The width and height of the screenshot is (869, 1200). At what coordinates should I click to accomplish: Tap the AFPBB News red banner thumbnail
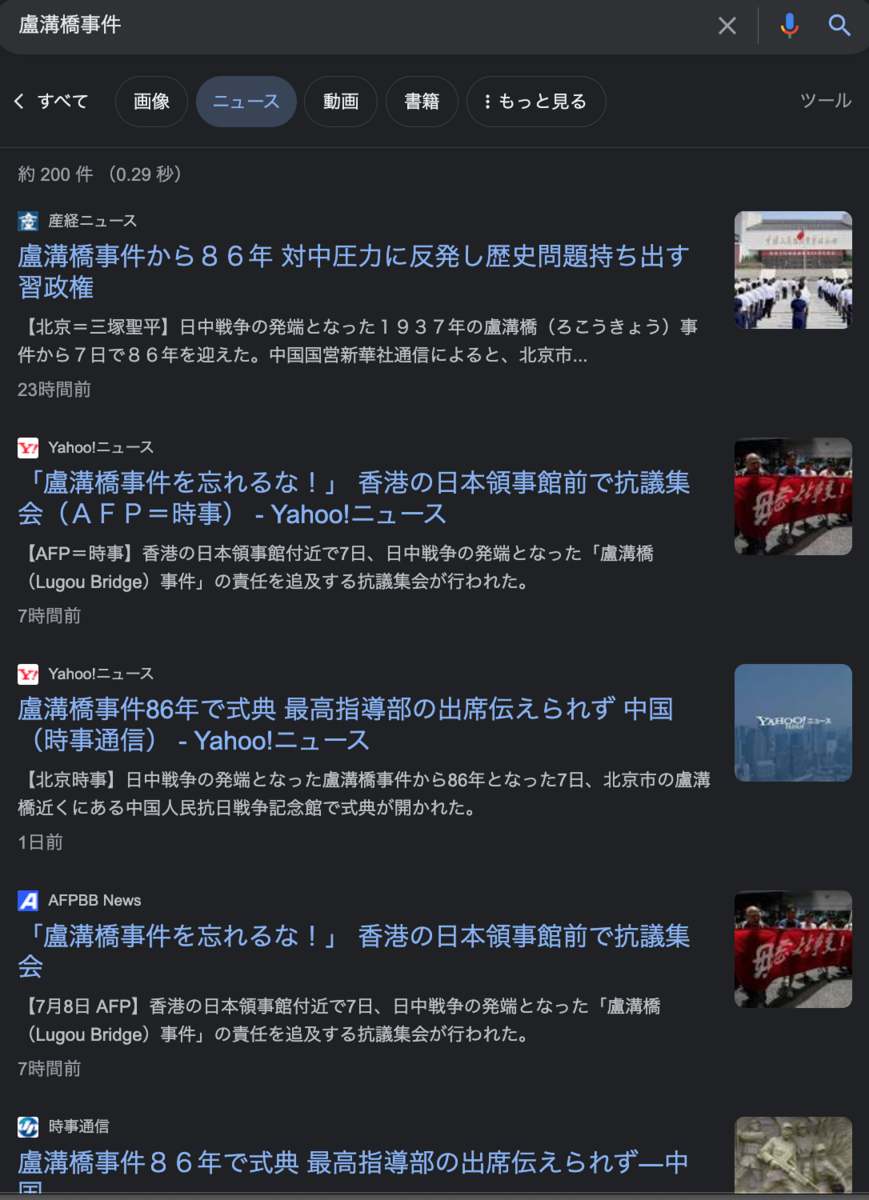[793, 949]
